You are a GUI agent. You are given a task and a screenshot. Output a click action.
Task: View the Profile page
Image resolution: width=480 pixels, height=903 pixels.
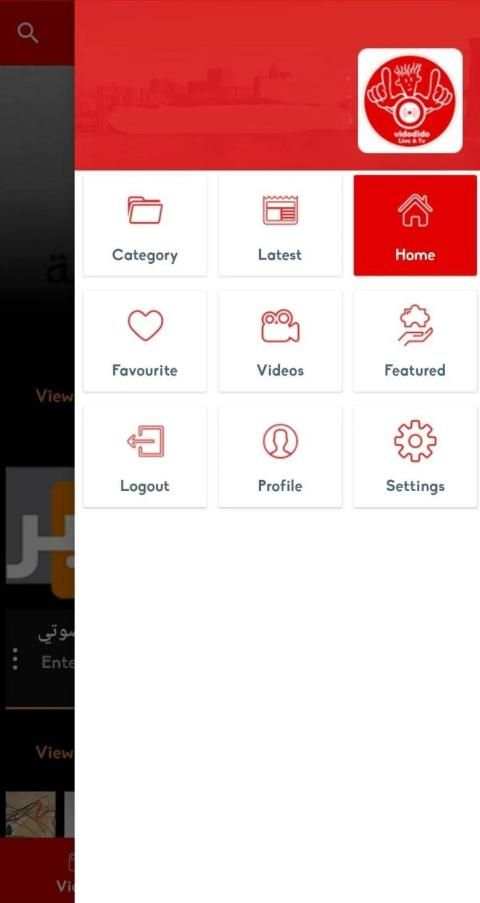280,457
